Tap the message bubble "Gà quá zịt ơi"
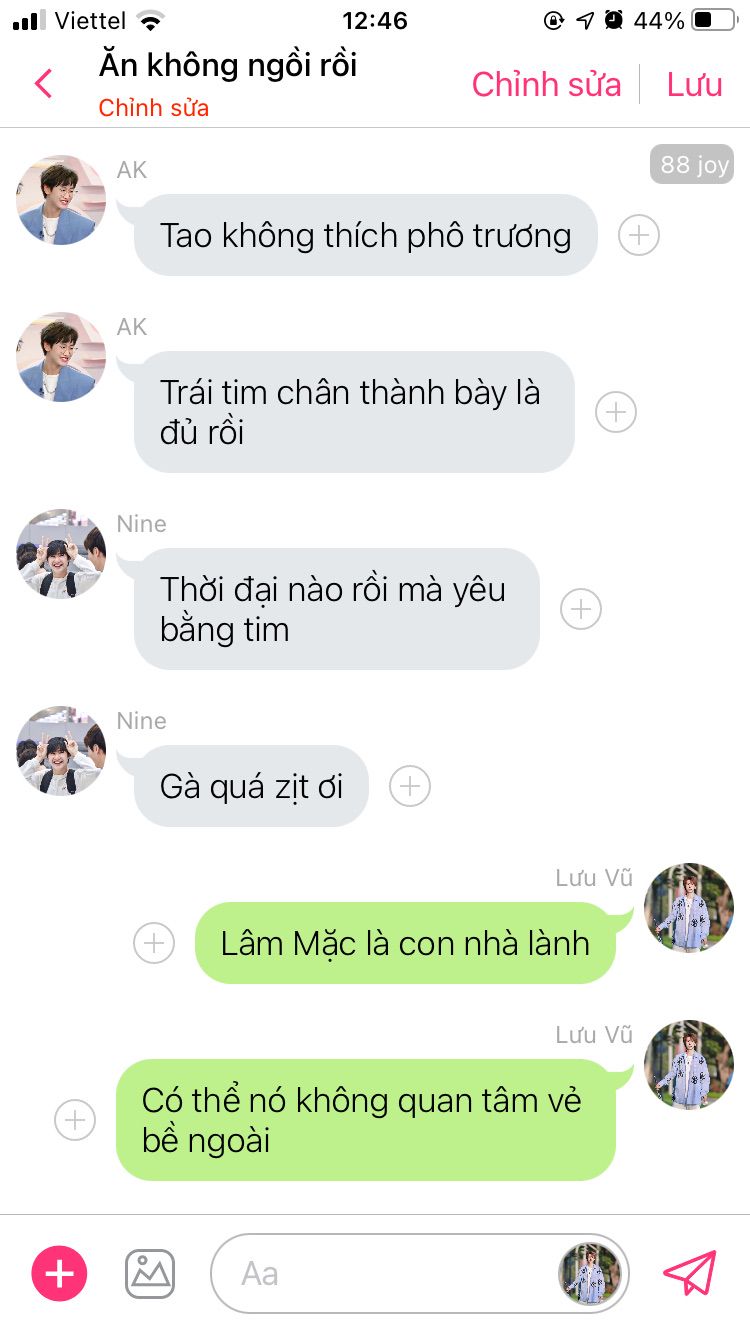The image size is (750, 1334). [251, 786]
